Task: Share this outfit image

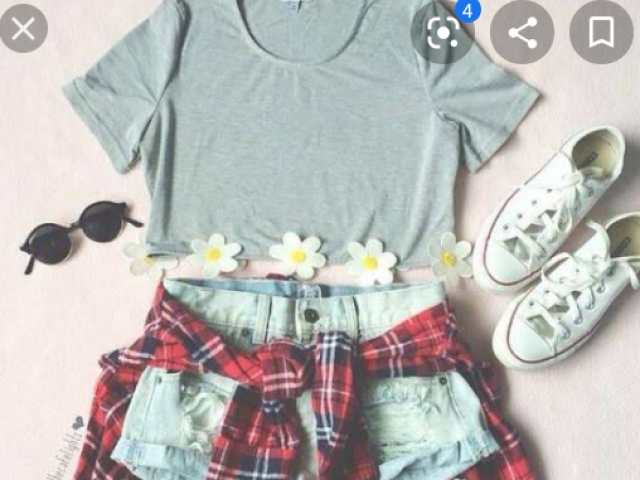Action: pyautogui.click(x=523, y=33)
